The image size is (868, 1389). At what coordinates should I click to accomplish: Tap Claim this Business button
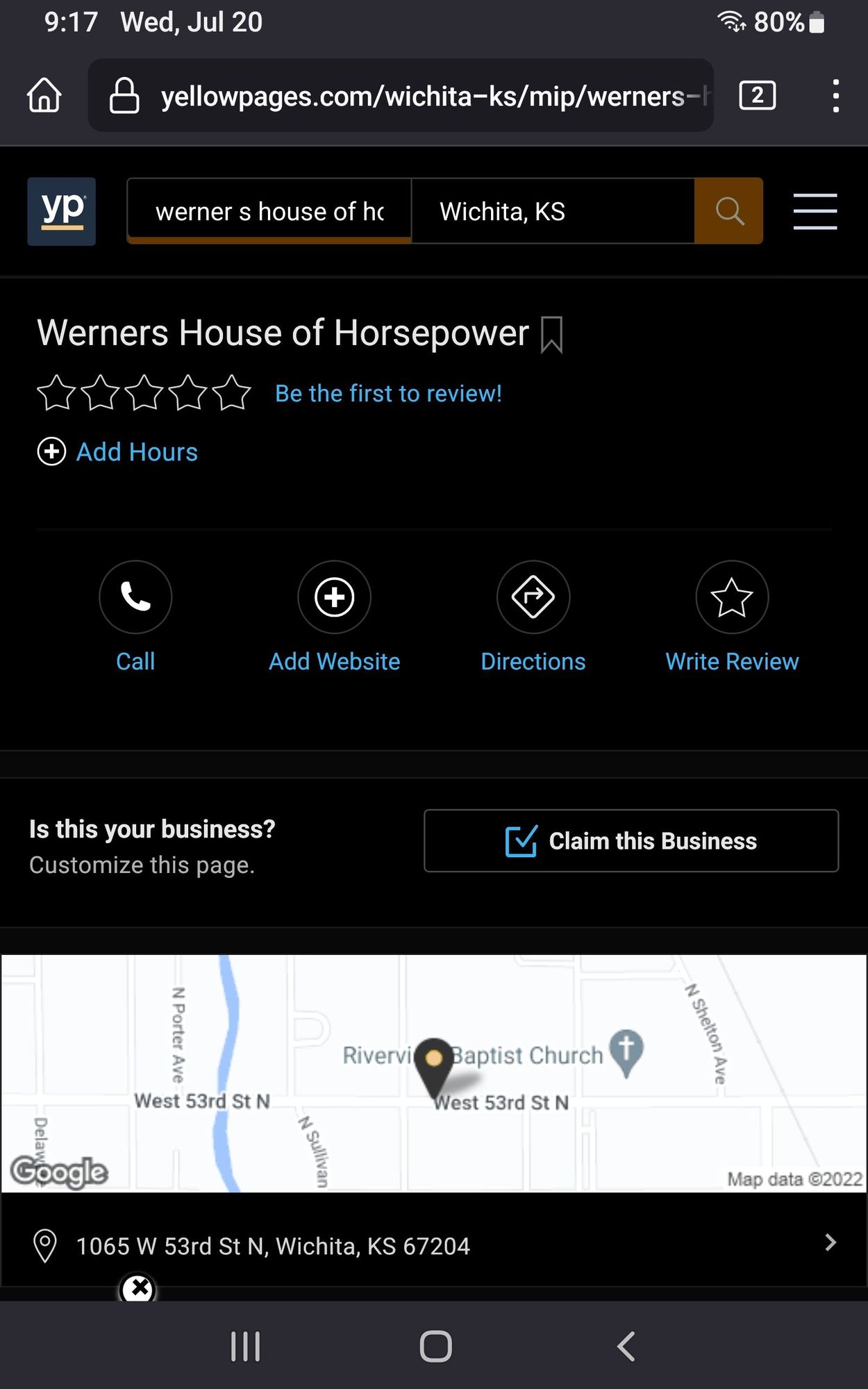631,841
